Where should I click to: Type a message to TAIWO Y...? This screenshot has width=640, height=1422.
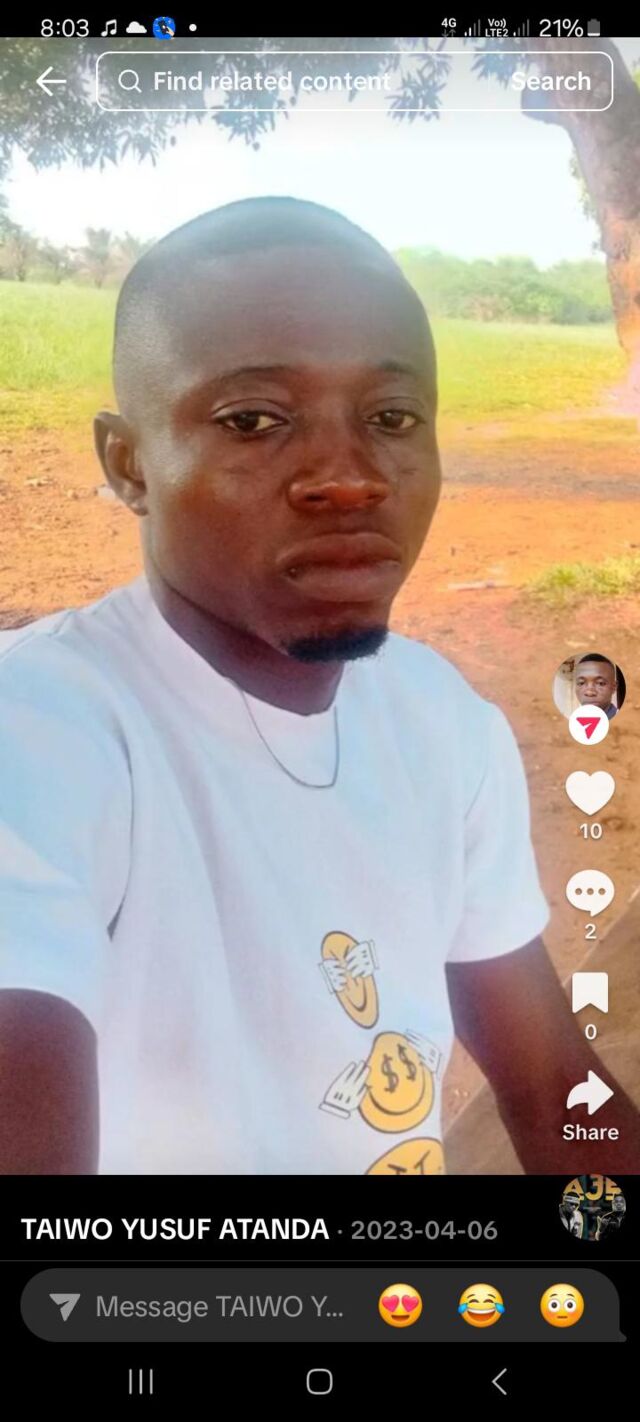tap(220, 1306)
